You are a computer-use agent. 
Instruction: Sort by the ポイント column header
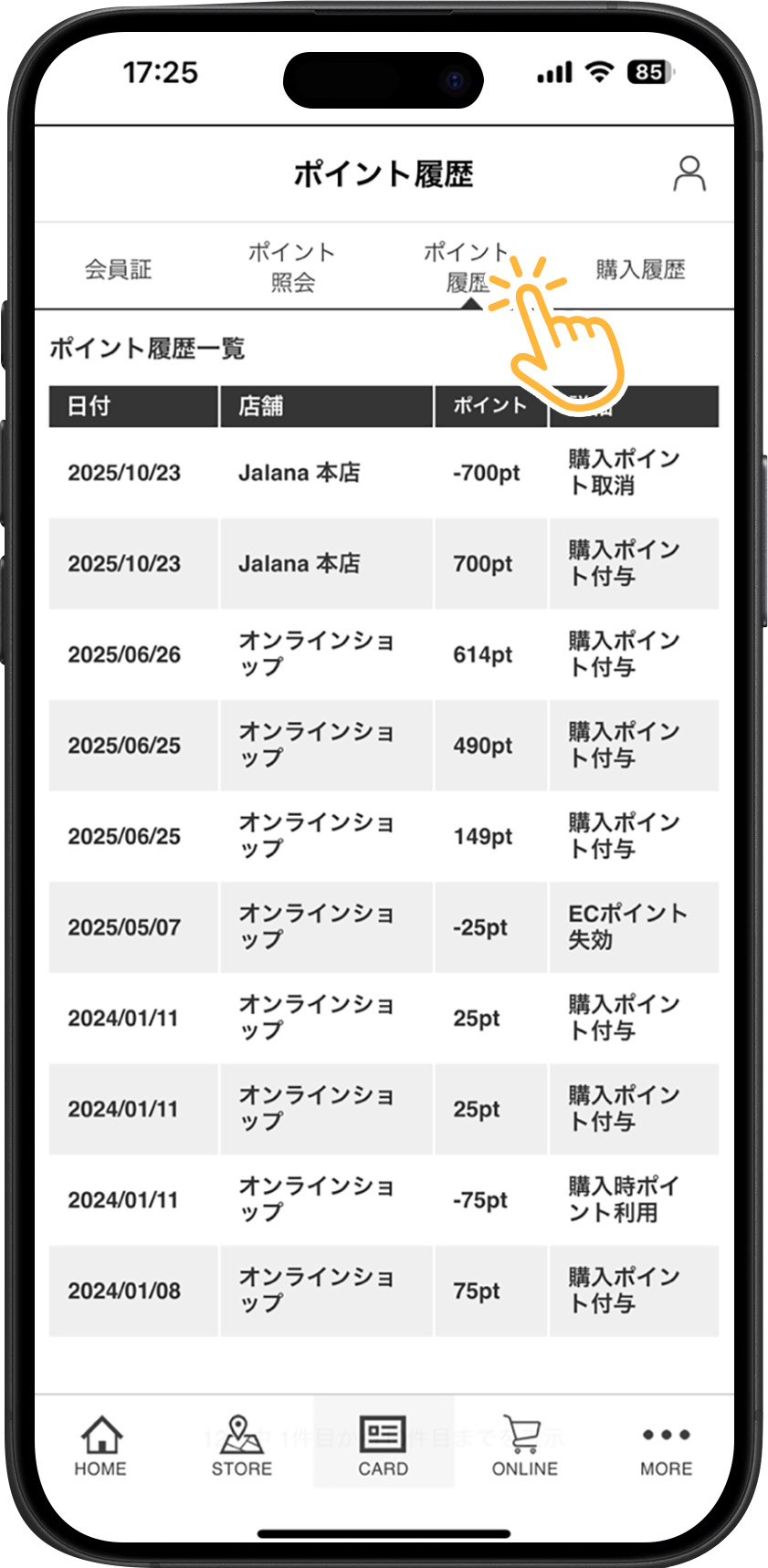click(x=488, y=405)
